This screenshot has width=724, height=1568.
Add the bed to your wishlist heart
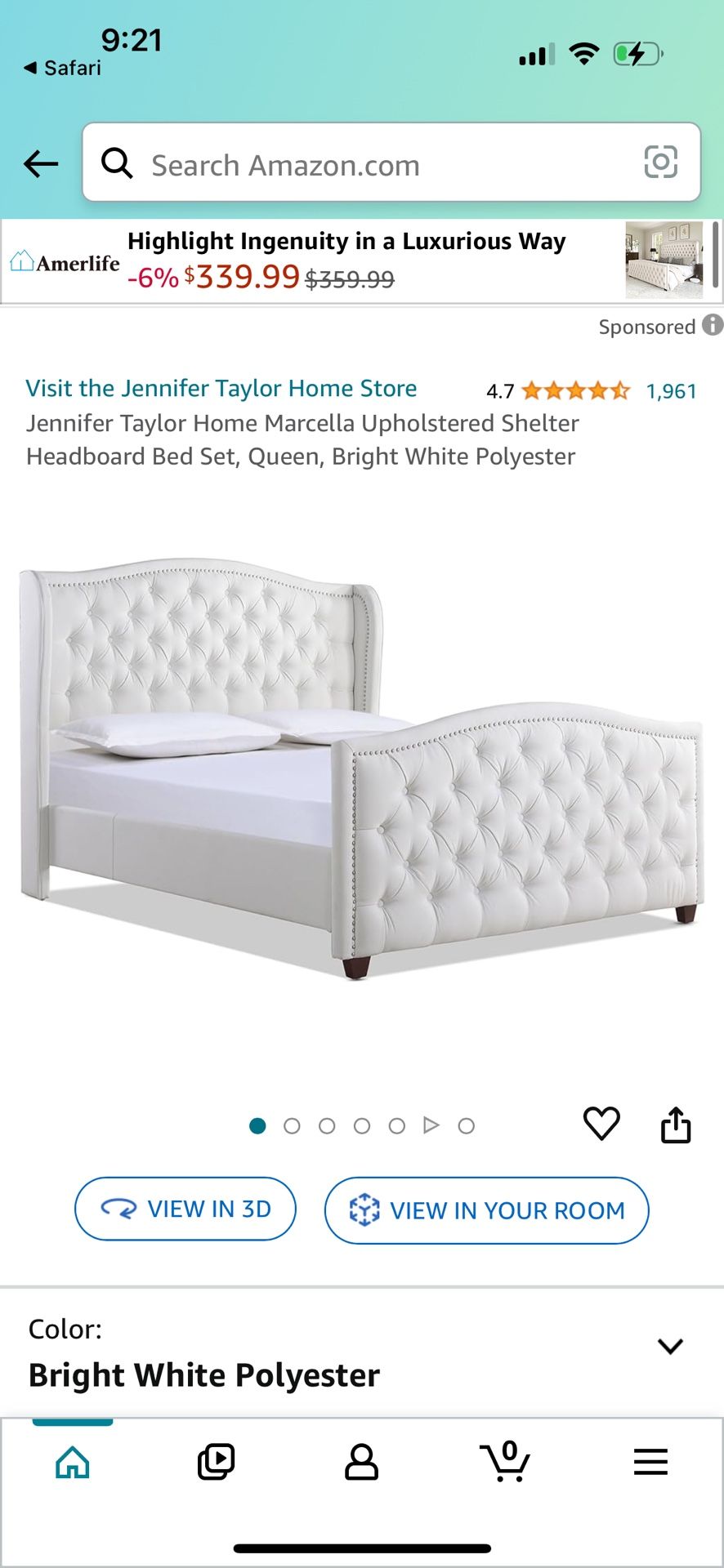pyautogui.click(x=602, y=1123)
